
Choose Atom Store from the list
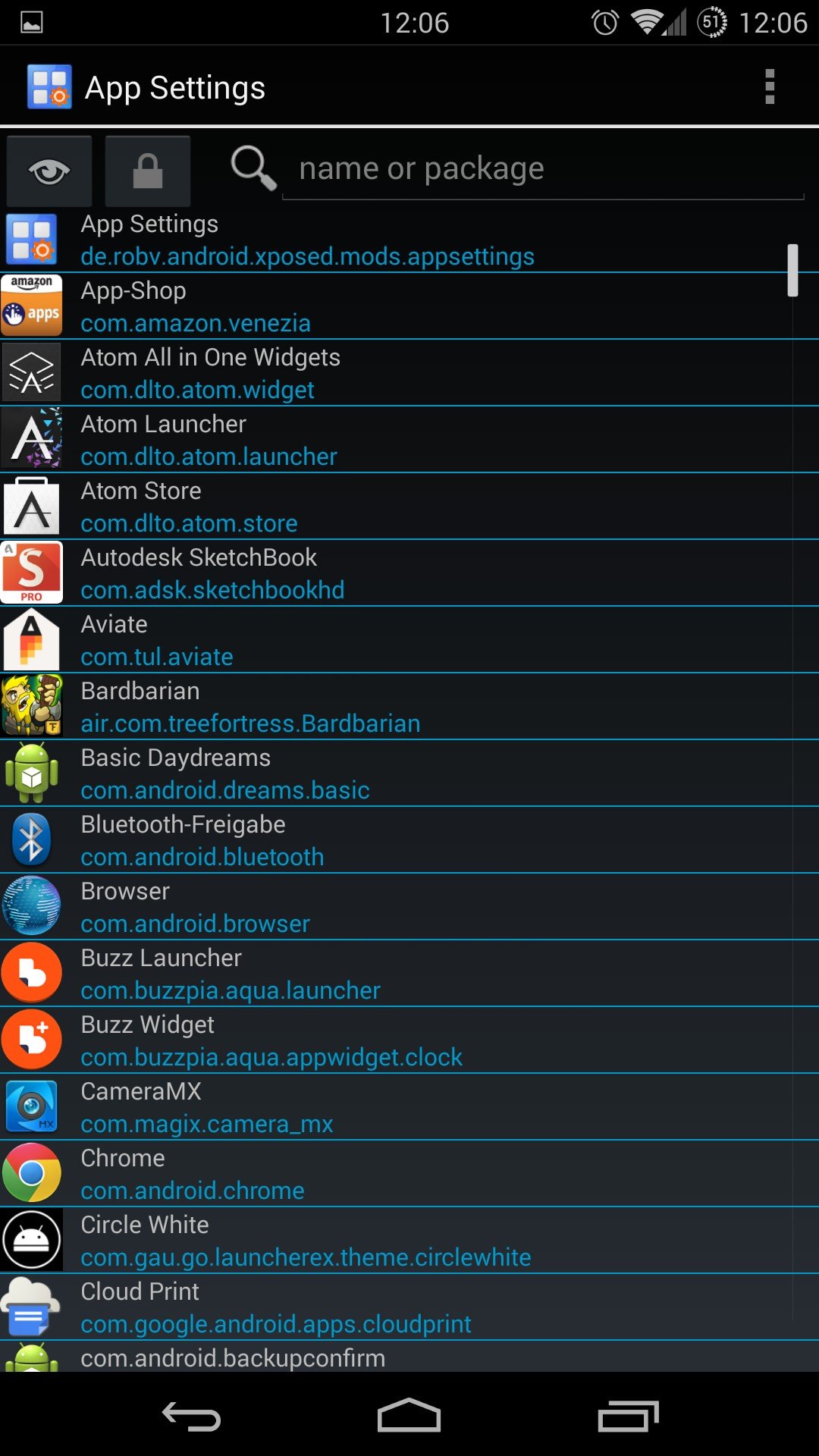[x=409, y=507]
